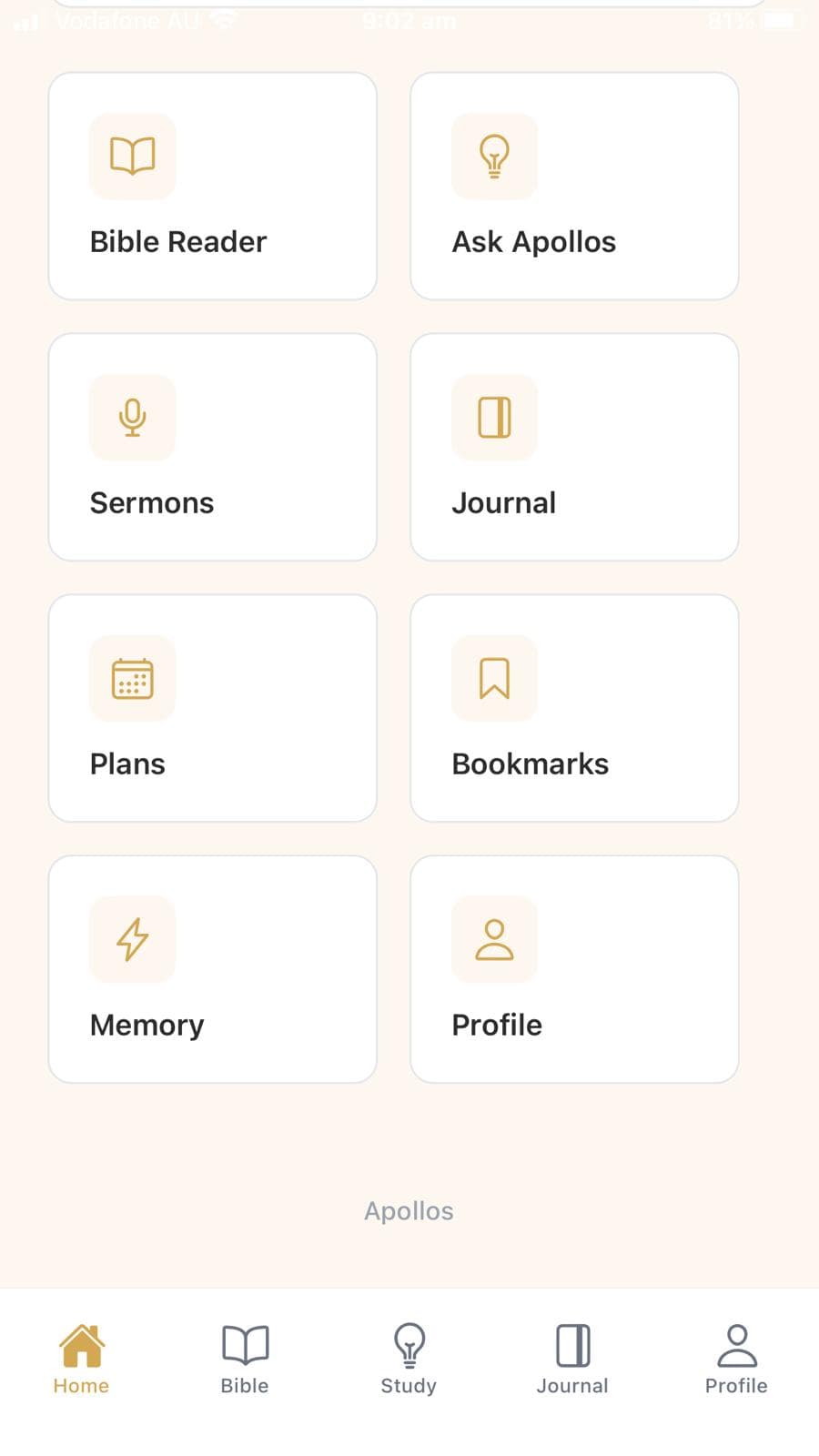Open the Journal notebook icon
Viewport: 819px width, 1456px height.
point(495,418)
